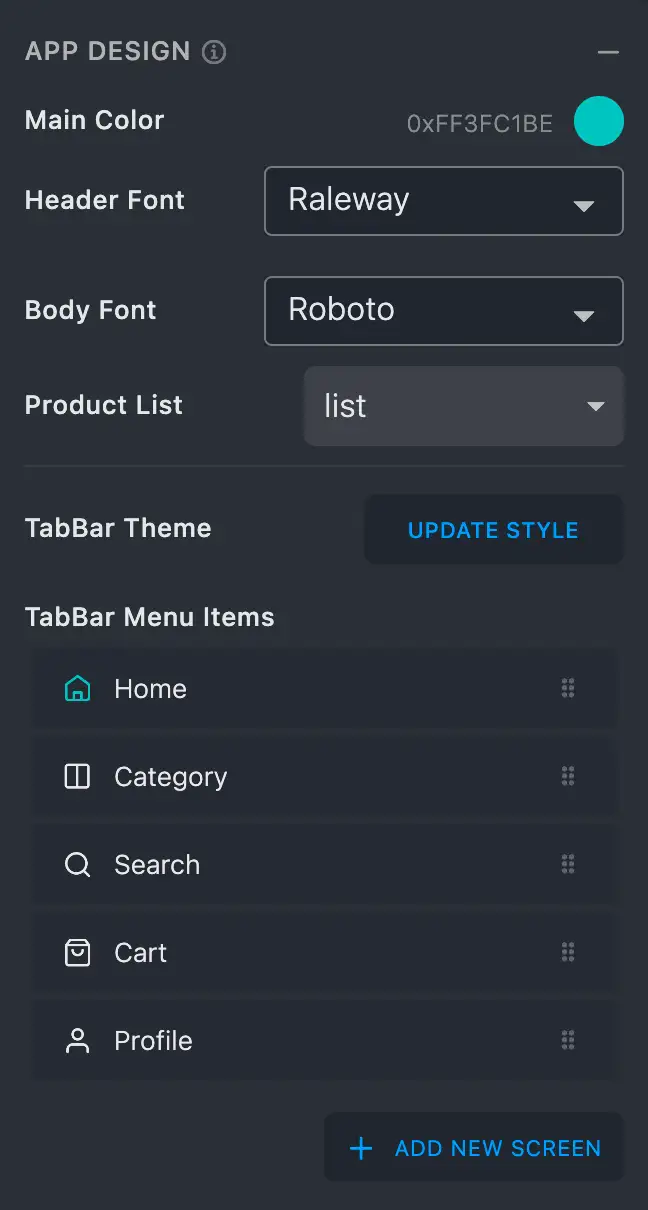
Task: Collapse the App Design section
Action: (608, 52)
